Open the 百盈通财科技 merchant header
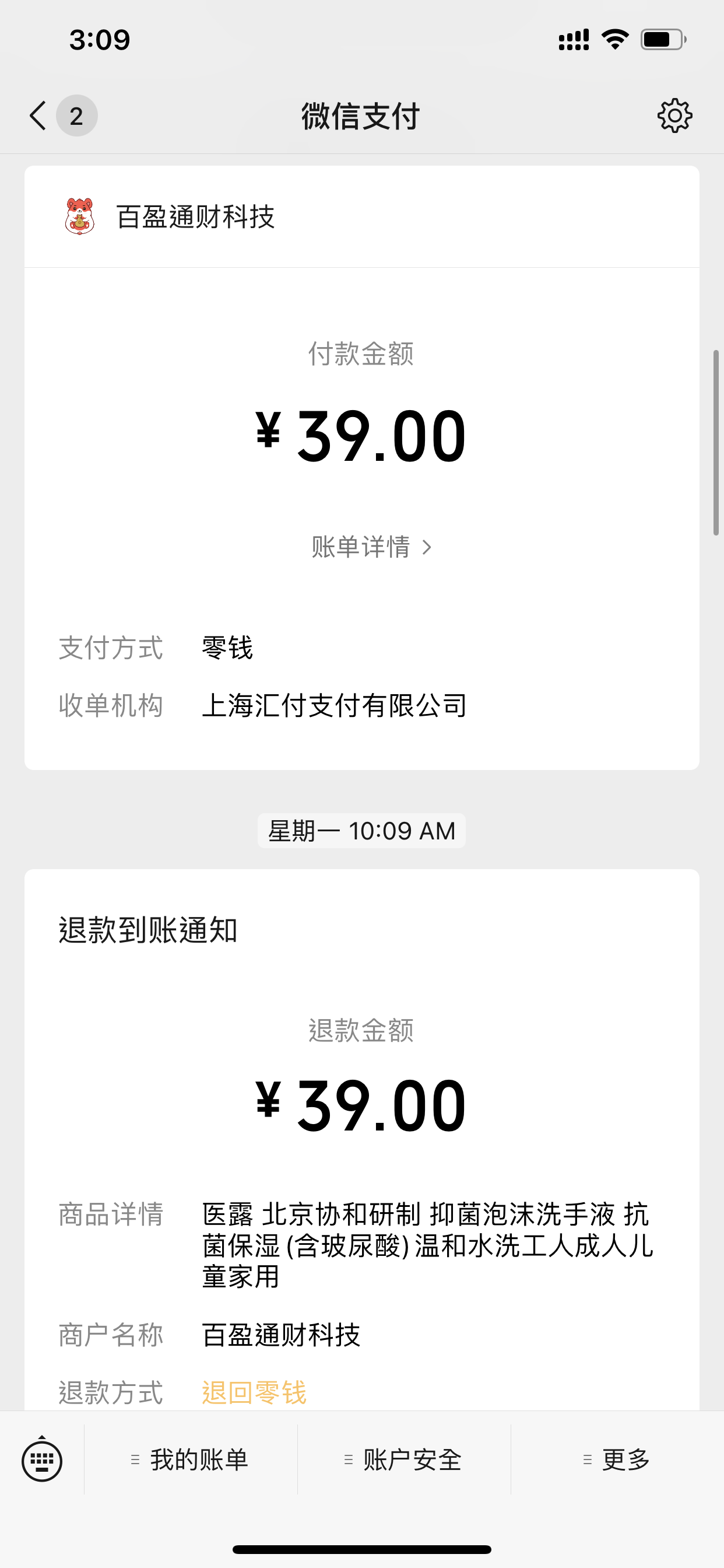The image size is (724, 1568). [361, 216]
